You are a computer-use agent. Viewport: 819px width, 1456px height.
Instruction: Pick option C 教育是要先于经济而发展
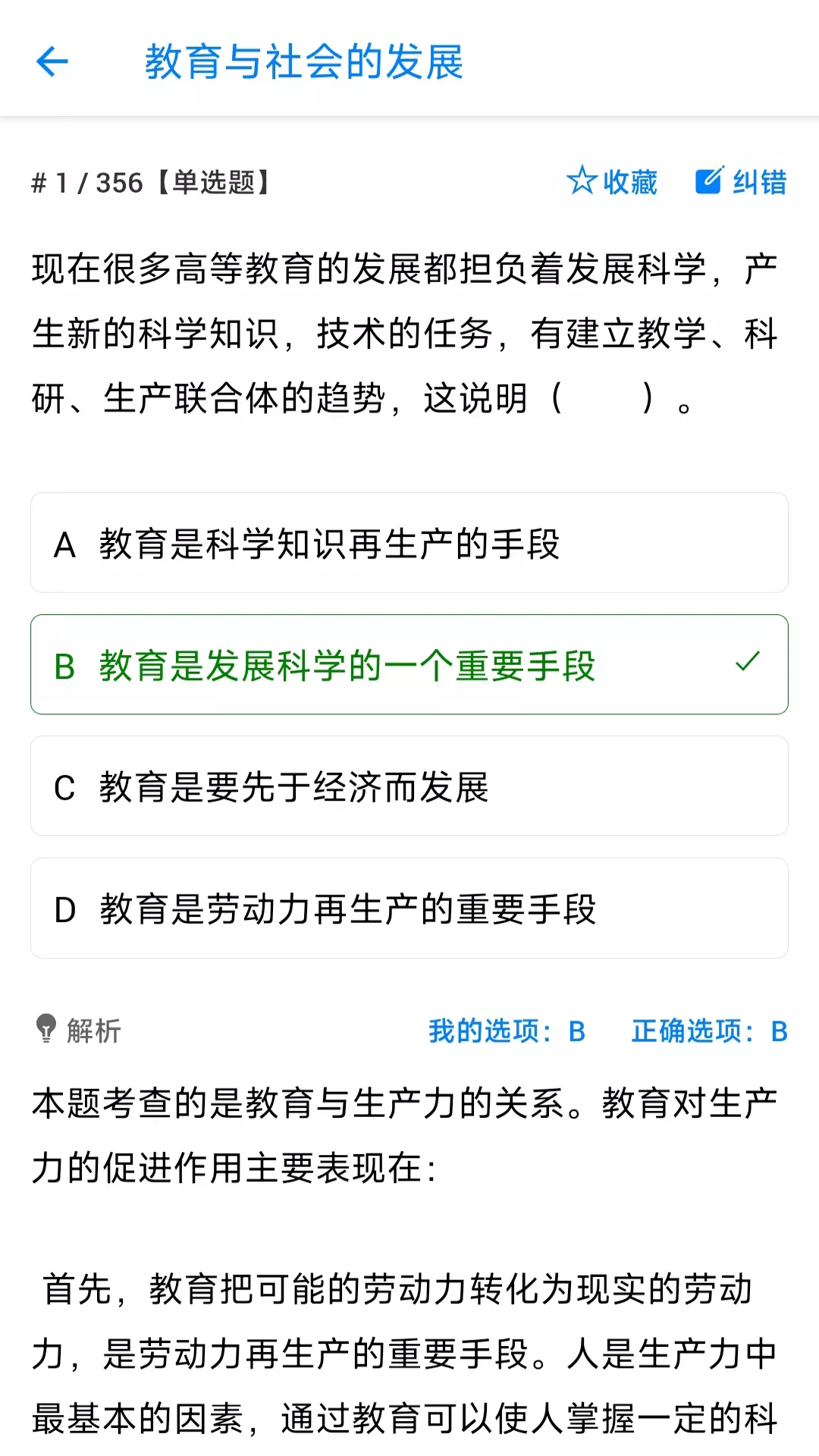409,786
